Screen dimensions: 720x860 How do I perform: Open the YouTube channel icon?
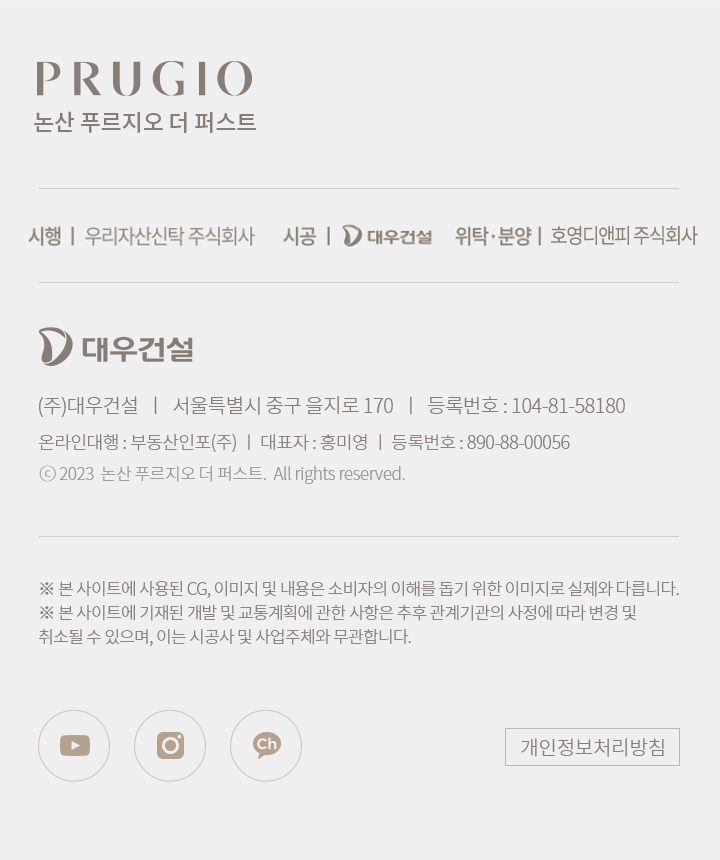pos(74,746)
